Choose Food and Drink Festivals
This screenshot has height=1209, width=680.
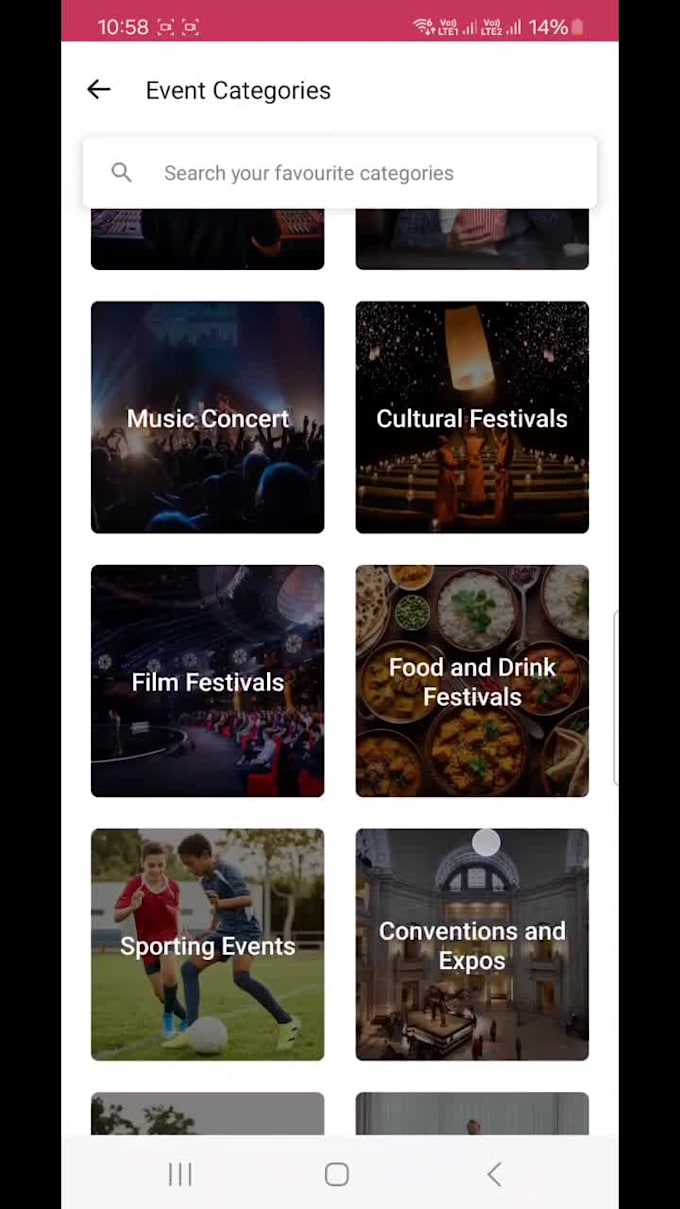472,681
